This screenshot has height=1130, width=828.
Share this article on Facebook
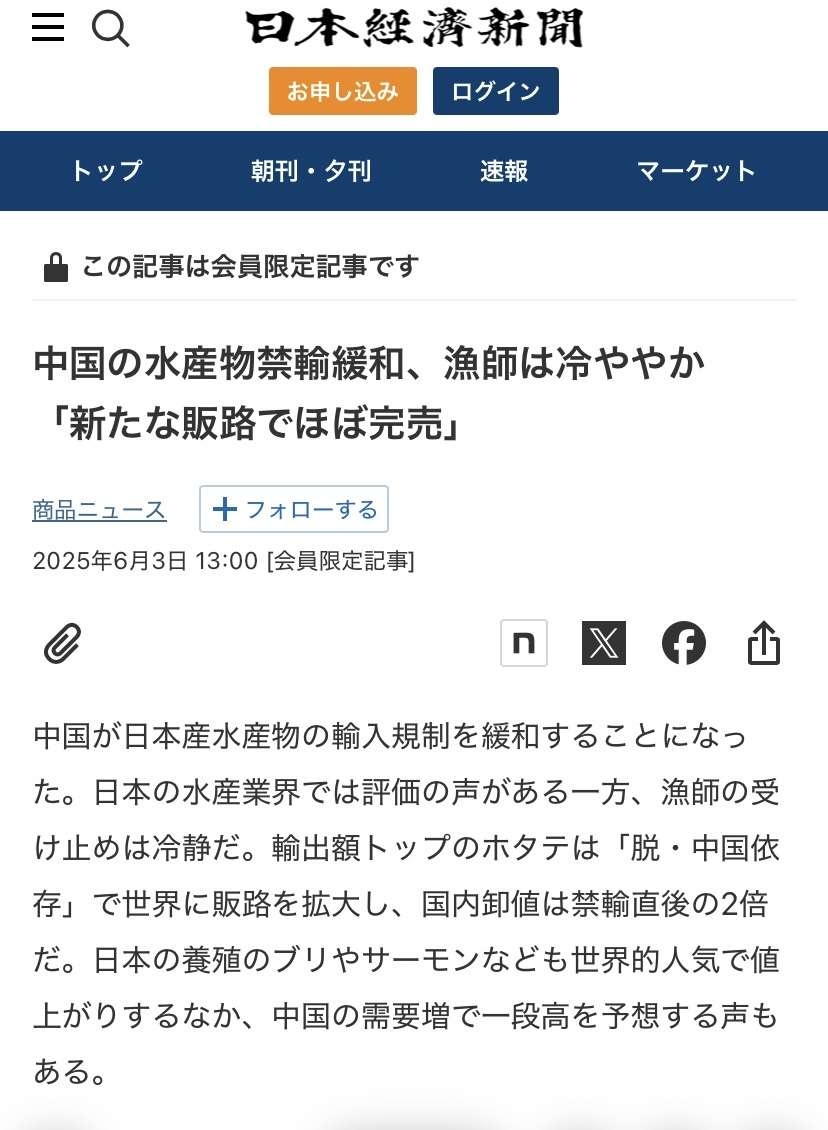684,643
